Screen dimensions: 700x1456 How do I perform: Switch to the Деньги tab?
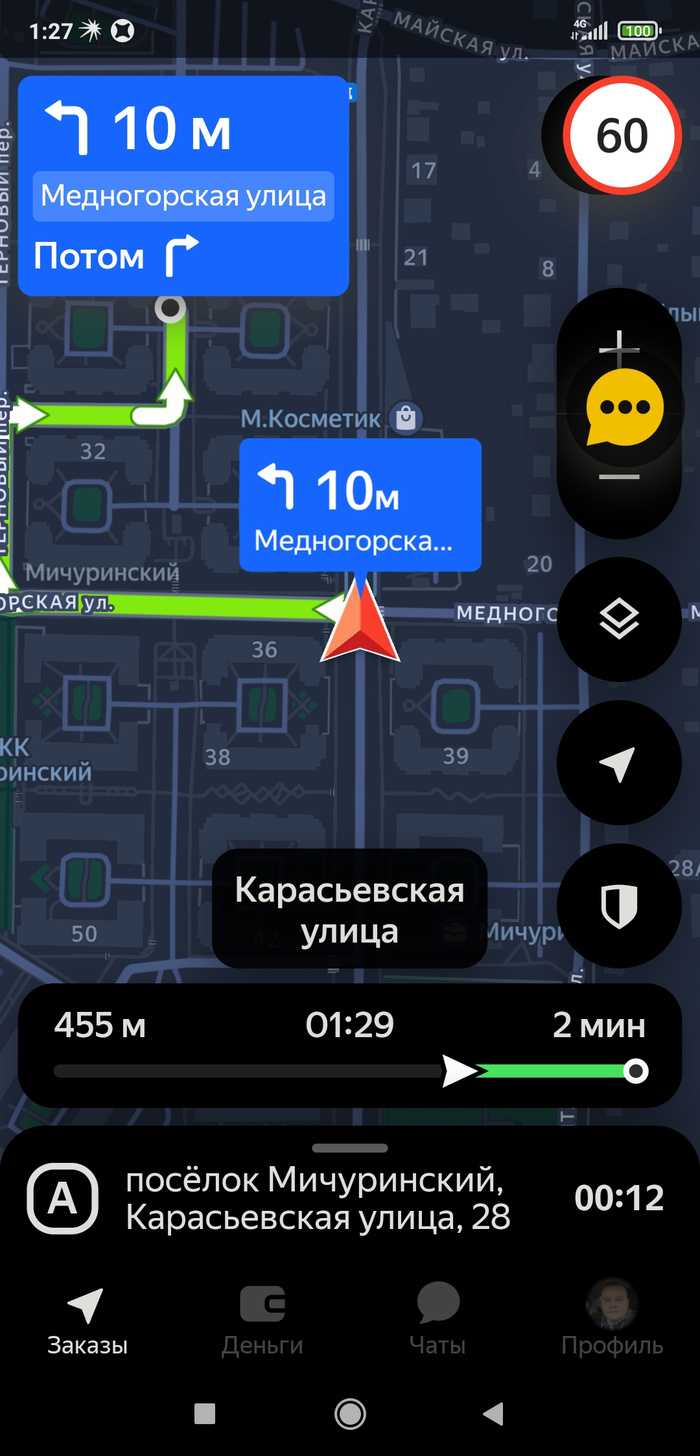point(262,1320)
